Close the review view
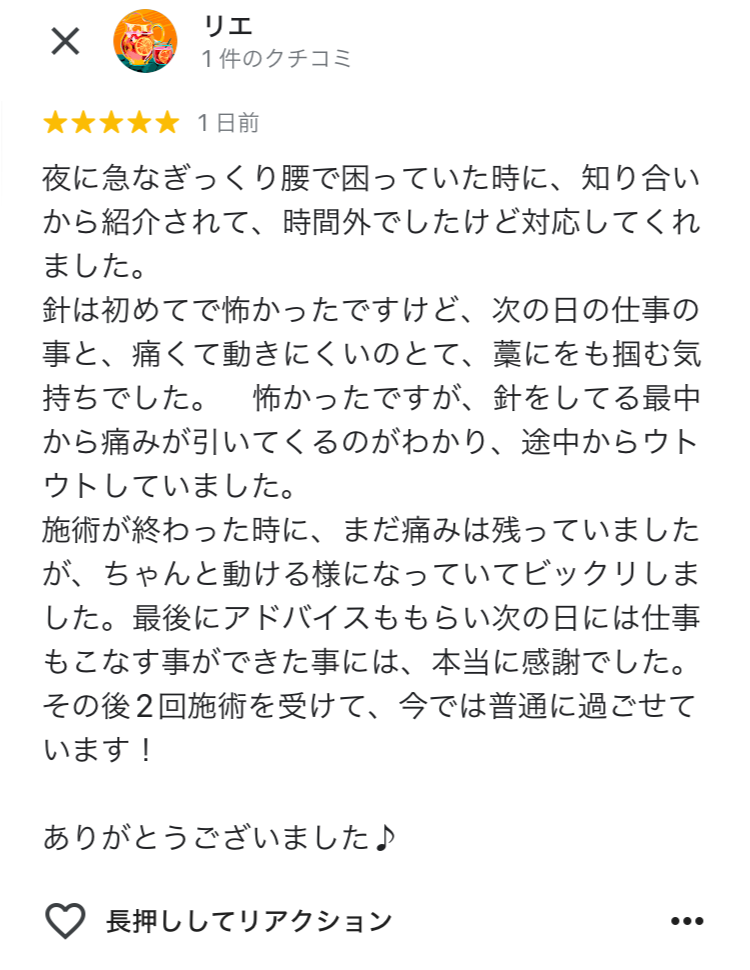Screen dimensions: 750x970 click(x=65, y=41)
